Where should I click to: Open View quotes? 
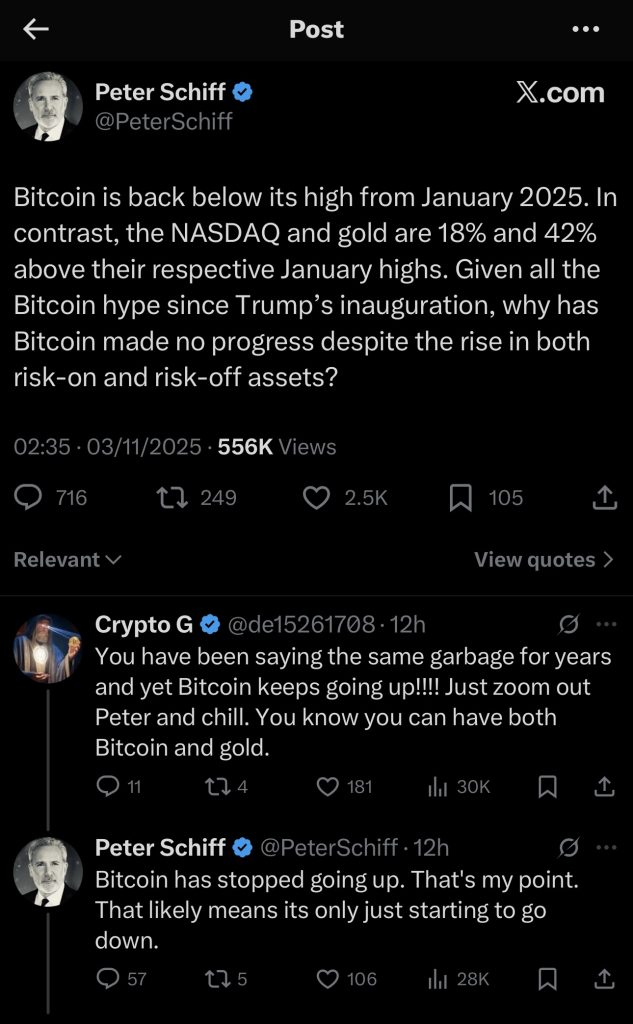[x=544, y=560]
